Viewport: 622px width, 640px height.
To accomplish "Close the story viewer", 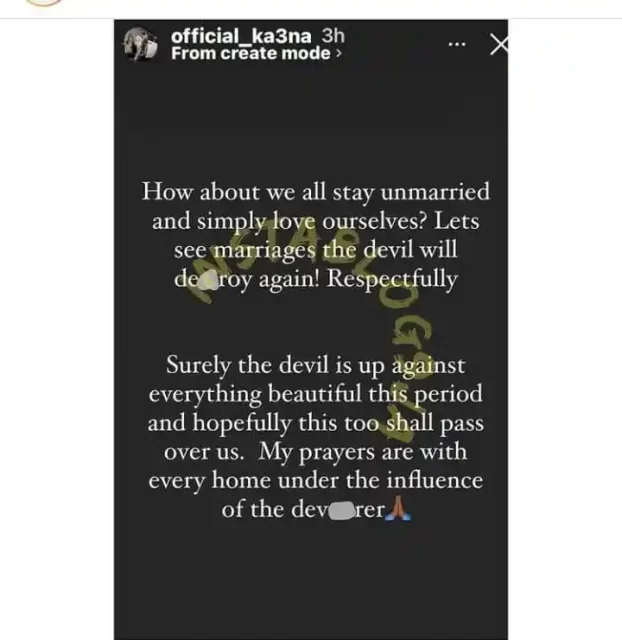I will (x=497, y=44).
